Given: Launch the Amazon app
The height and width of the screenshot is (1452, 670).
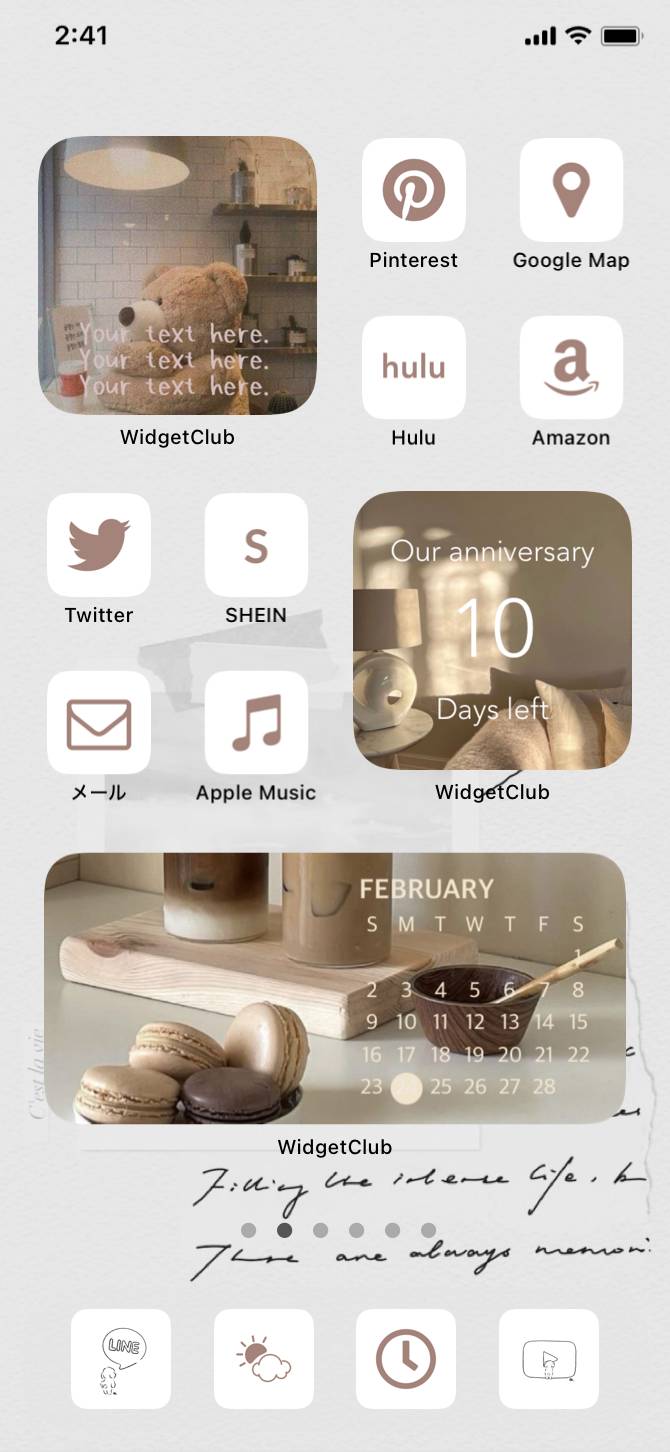Looking at the screenshot, I should 571,367.
